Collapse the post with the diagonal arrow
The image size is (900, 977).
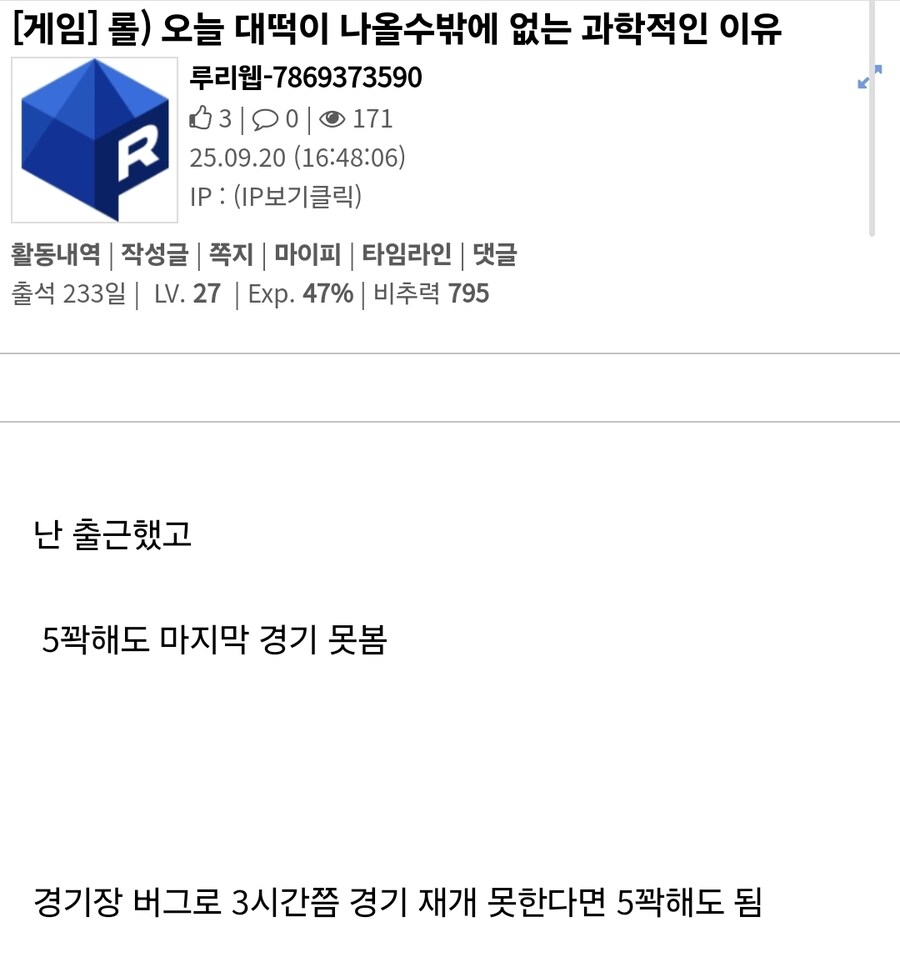click(863, 83)
